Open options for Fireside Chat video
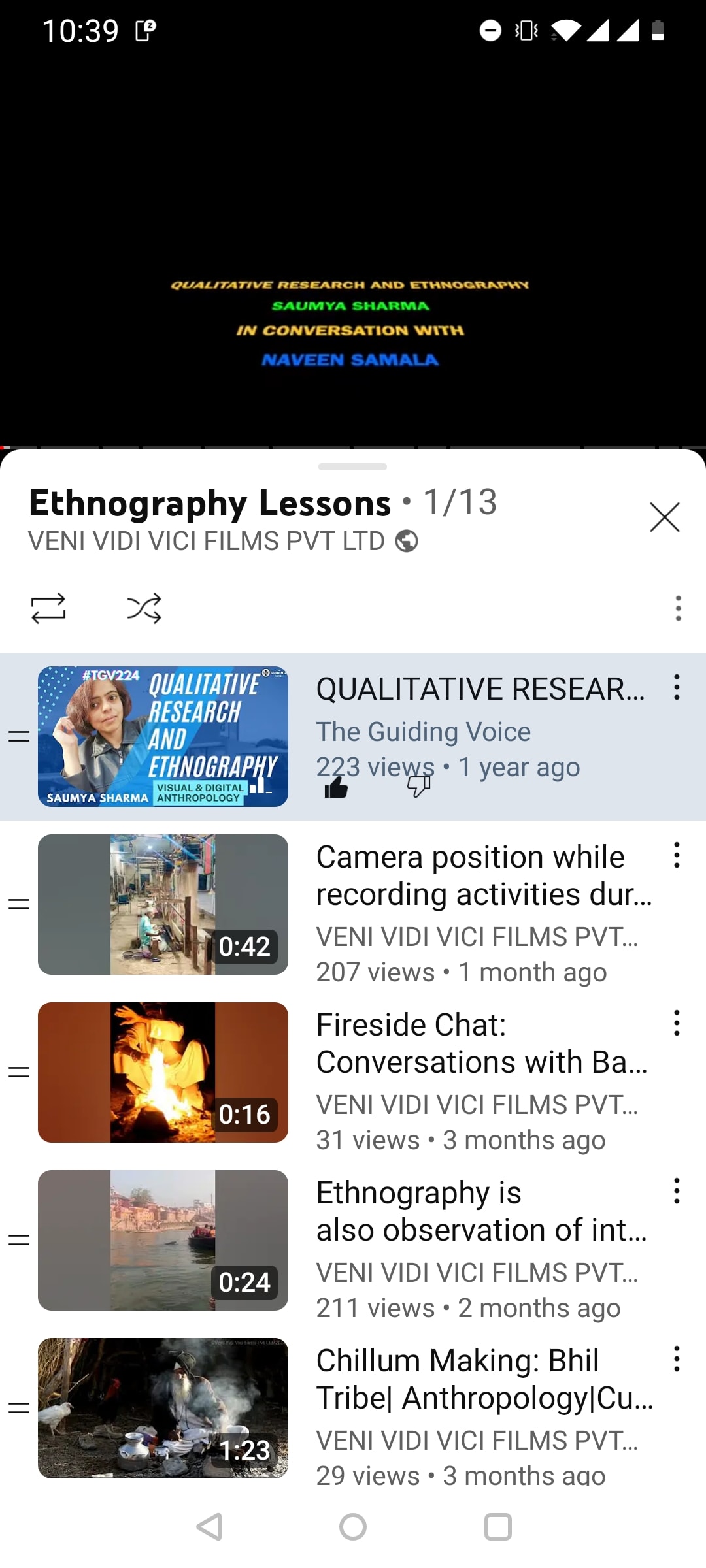The image size is (706, 1568). pyautogui.click(x=677, y=1023)
